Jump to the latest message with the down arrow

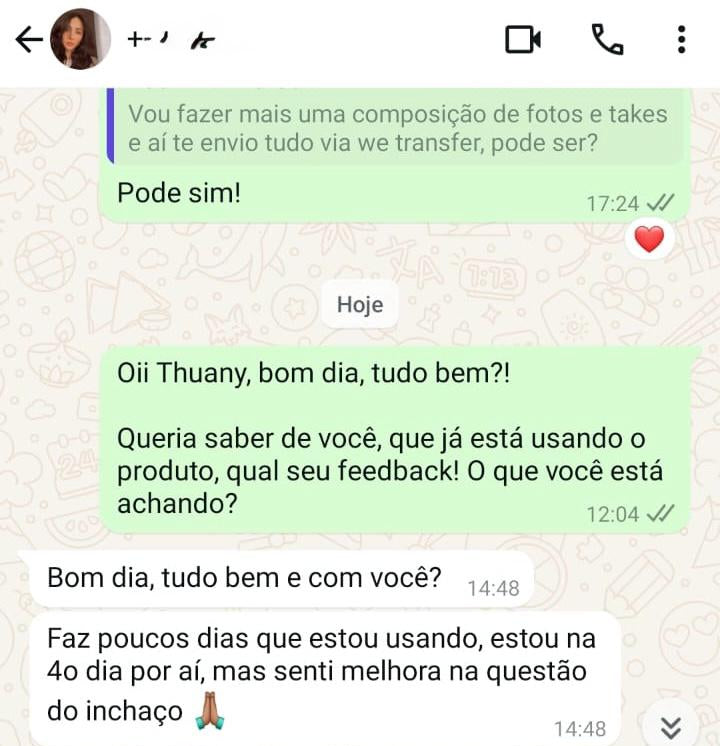tap(672, 726)
